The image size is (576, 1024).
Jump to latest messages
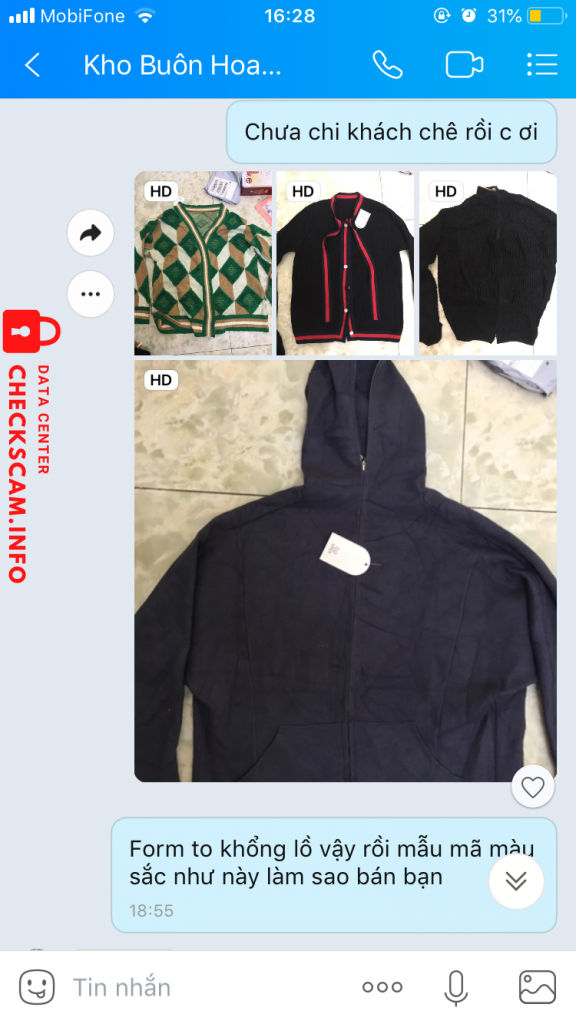(x=516, y=881)
